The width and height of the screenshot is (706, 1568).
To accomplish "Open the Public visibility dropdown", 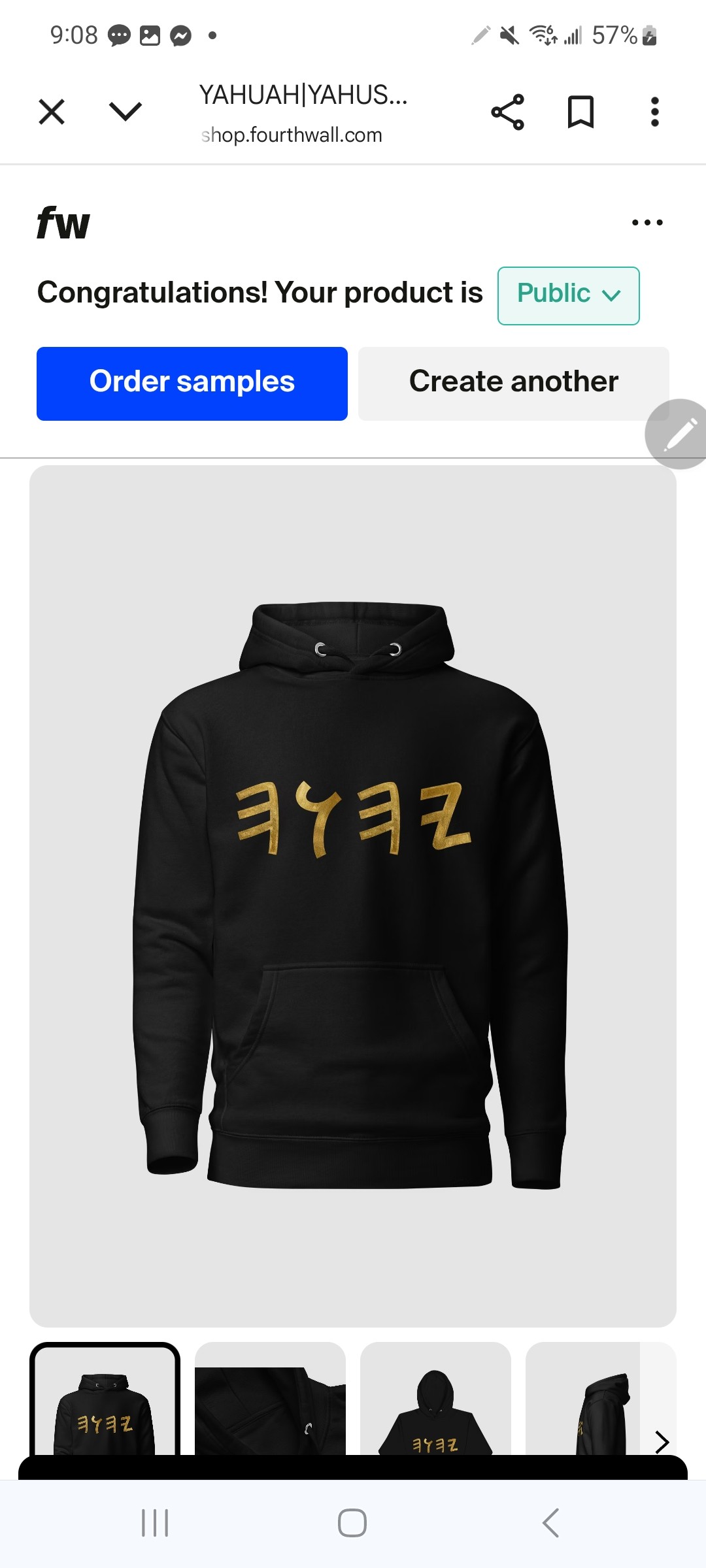I will click(568, 295).
